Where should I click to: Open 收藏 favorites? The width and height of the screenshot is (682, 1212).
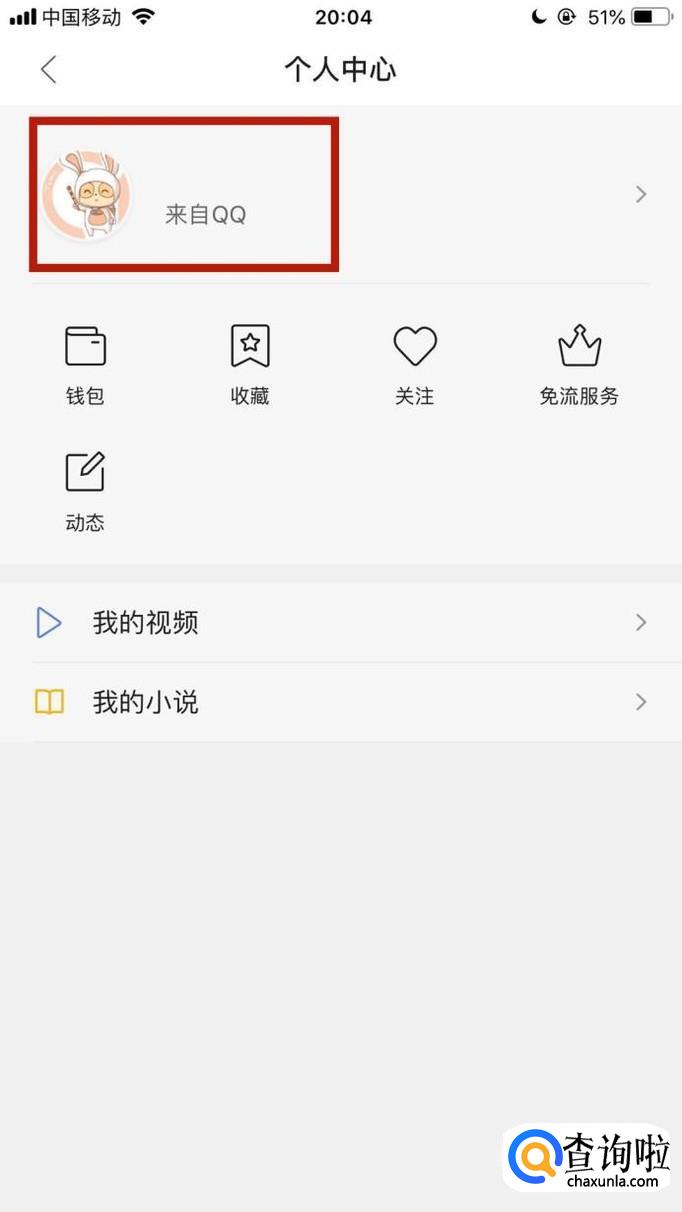(250, 365)
